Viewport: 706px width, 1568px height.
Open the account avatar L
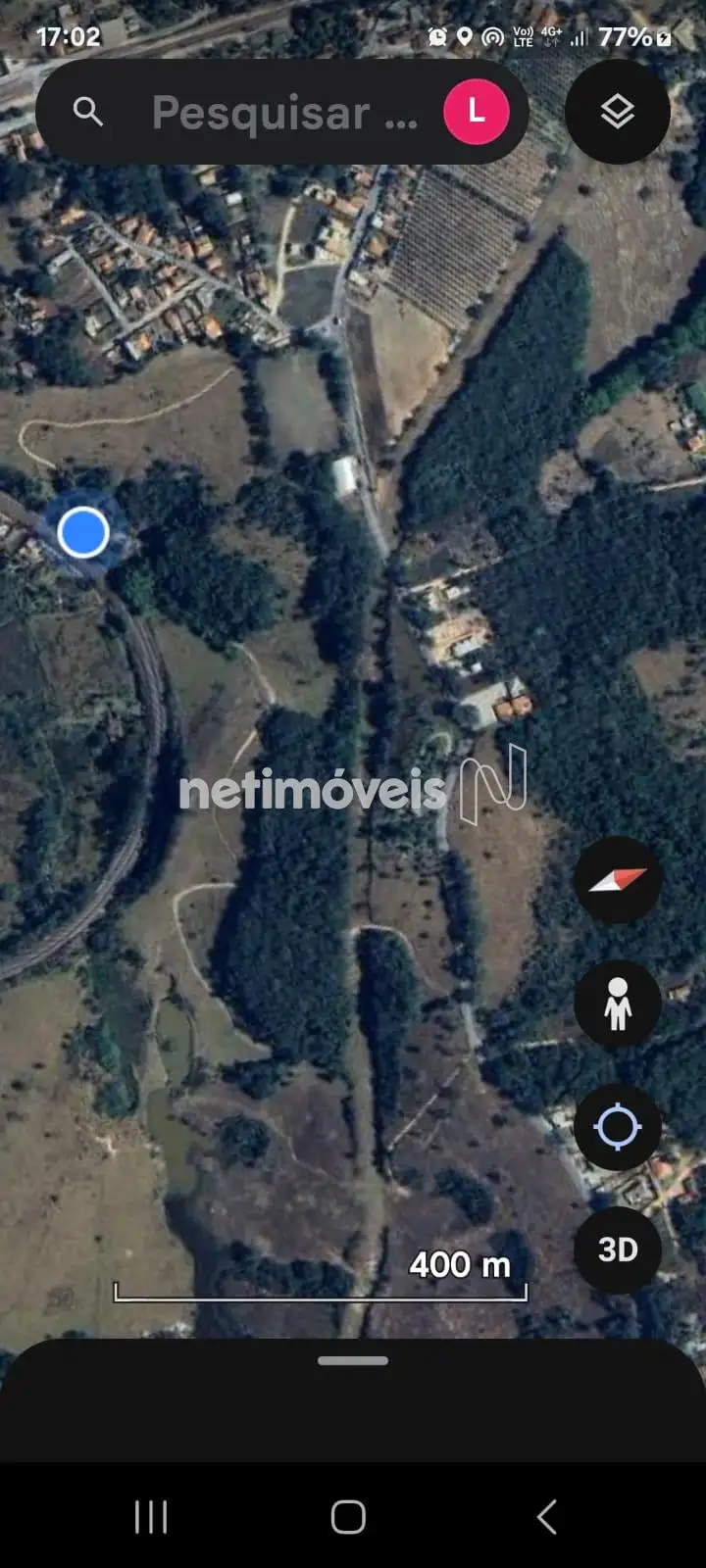click(477, 112)
